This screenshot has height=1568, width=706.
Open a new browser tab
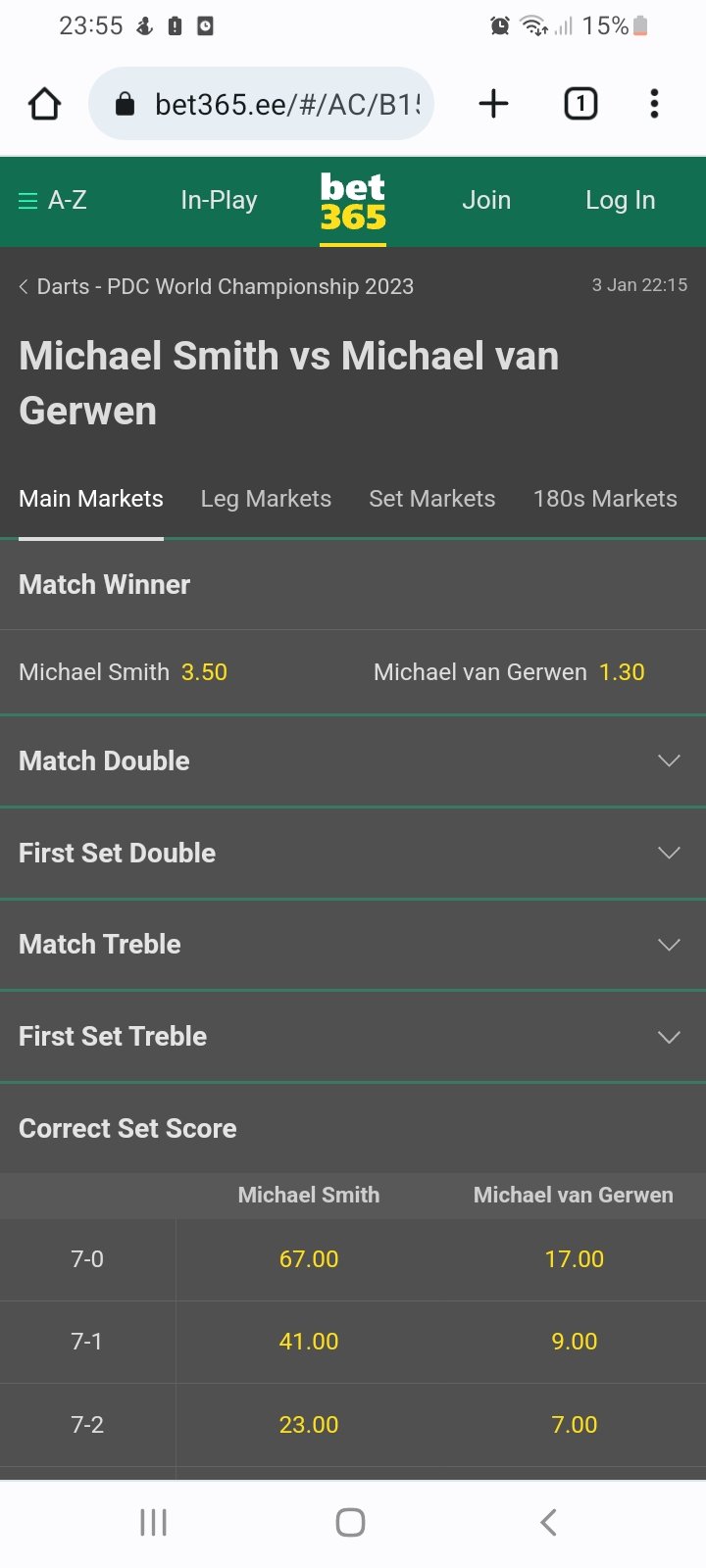coord(493,104)
